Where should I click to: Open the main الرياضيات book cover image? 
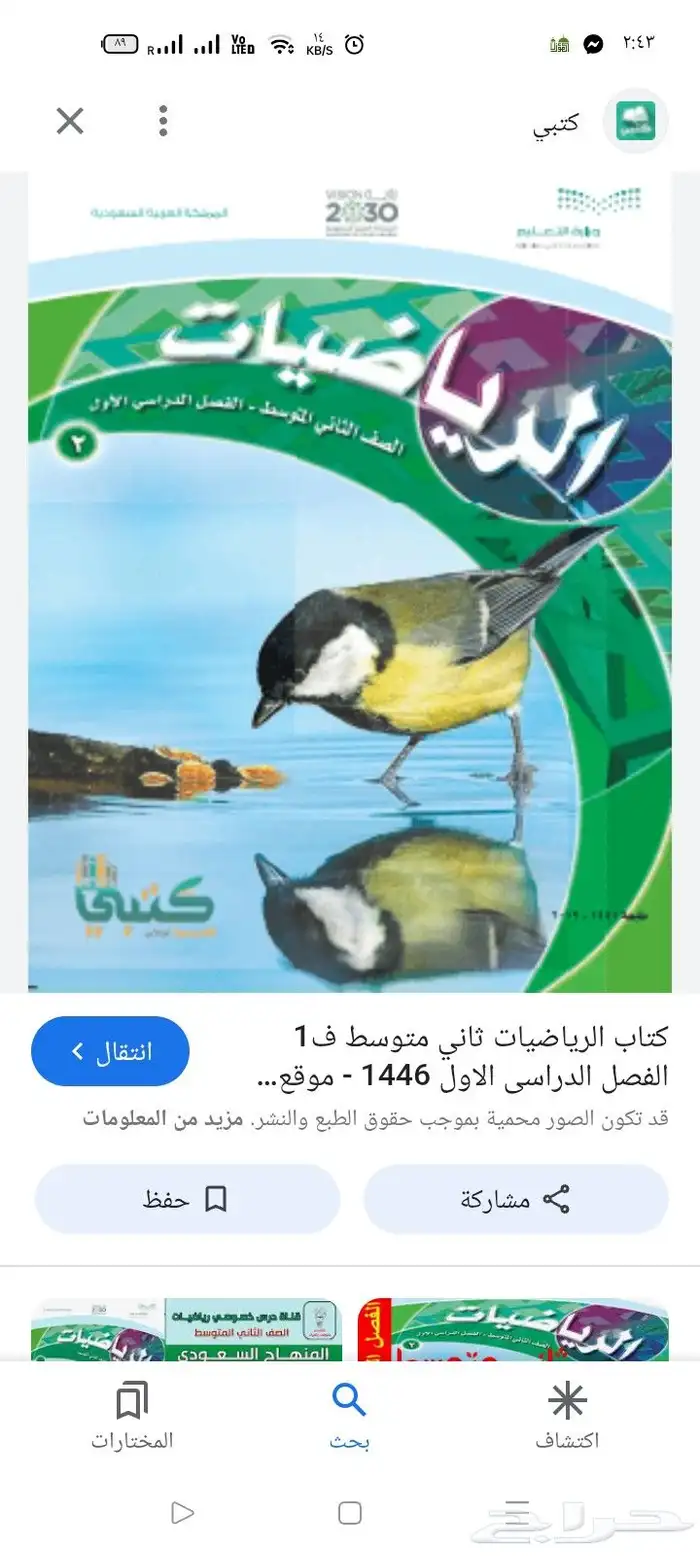(x=350, y=582)
